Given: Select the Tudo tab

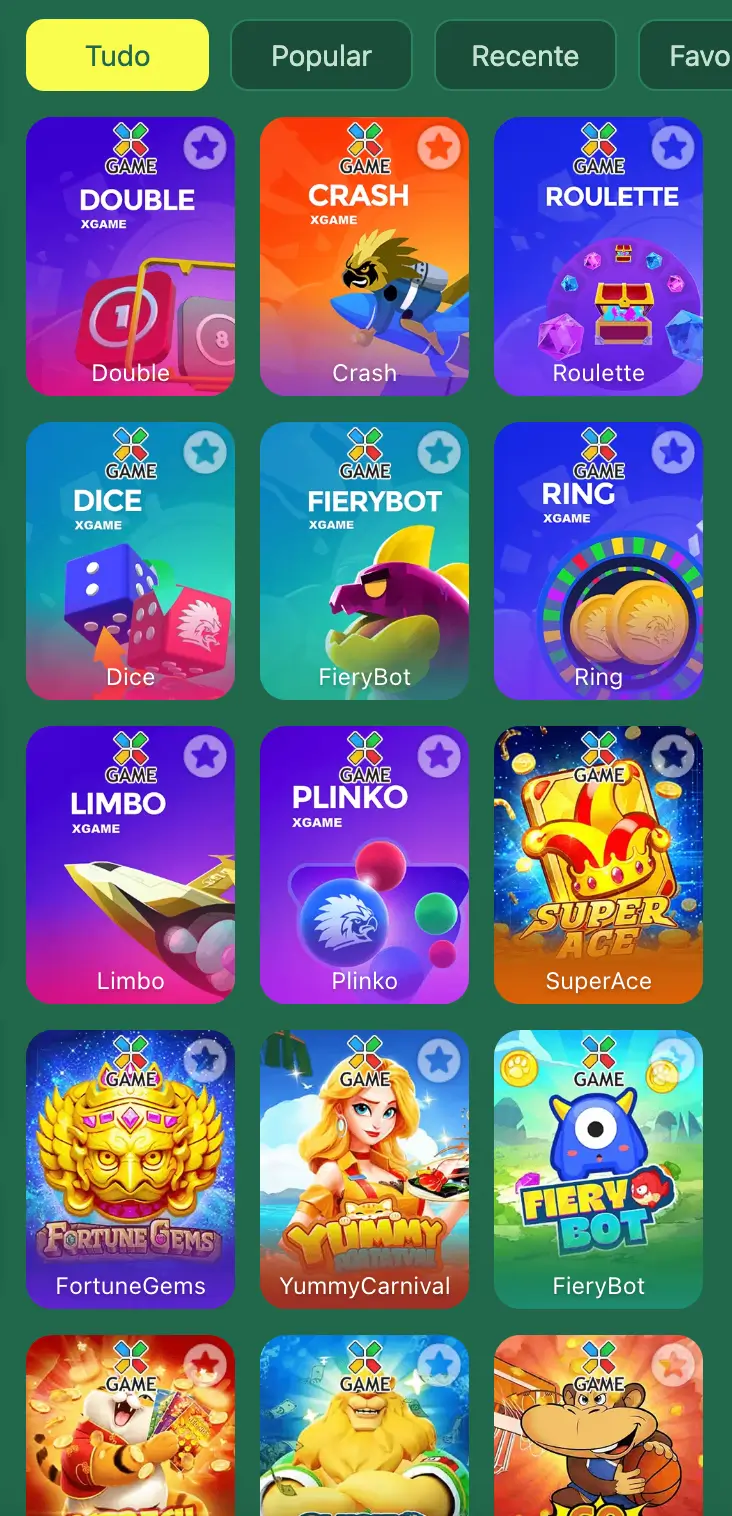Looking at the screenshot, I should tap(117, 56).
